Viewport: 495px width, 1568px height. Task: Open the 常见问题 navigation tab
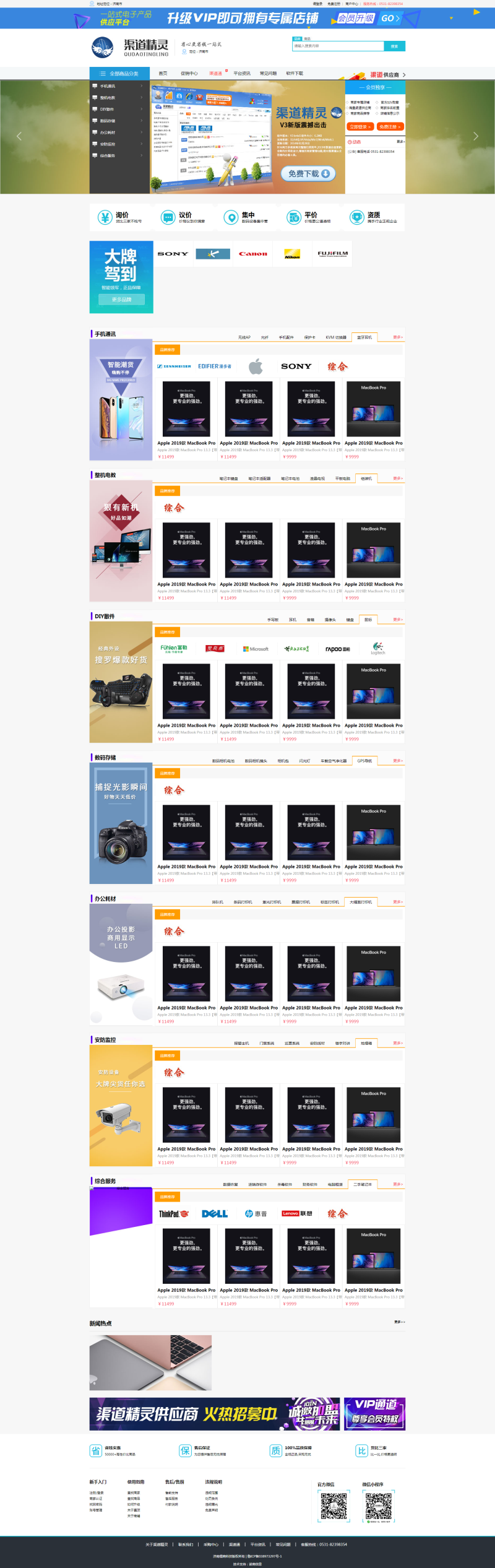[268, 74]
